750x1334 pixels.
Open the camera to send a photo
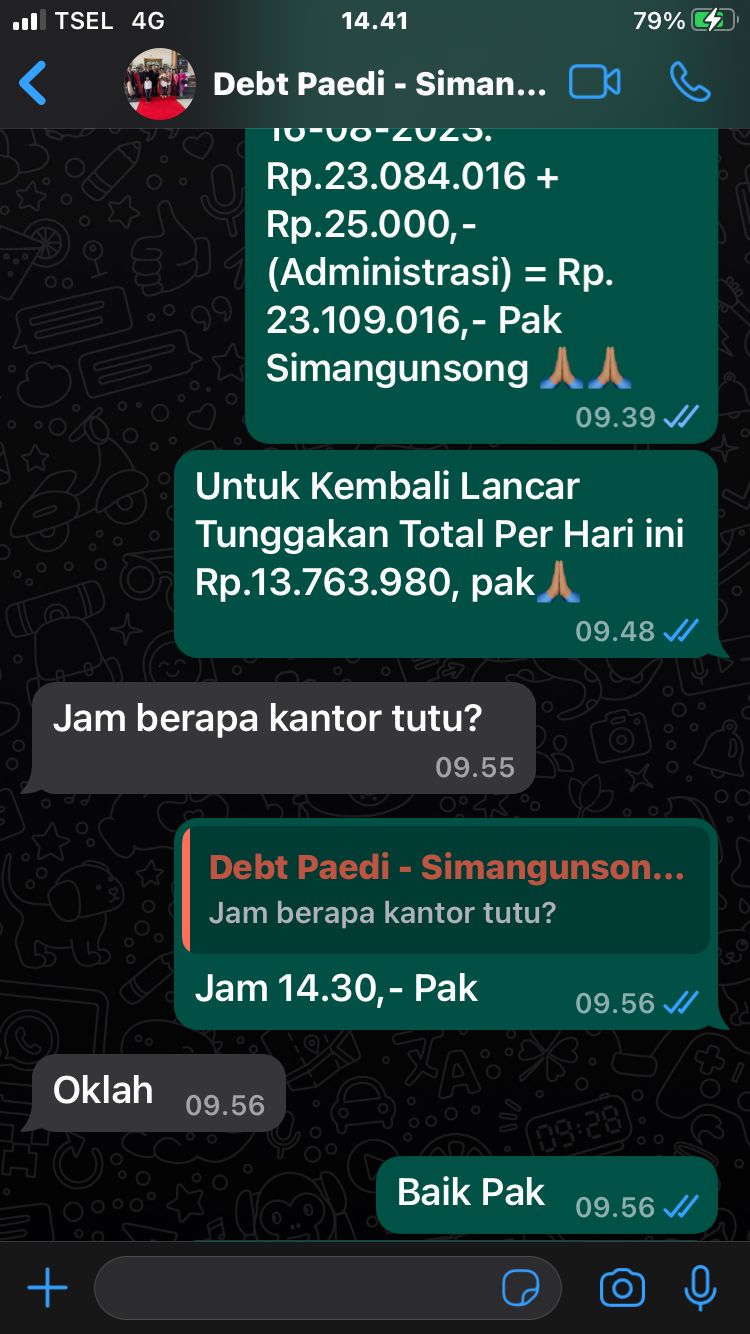coord(622,1288)
